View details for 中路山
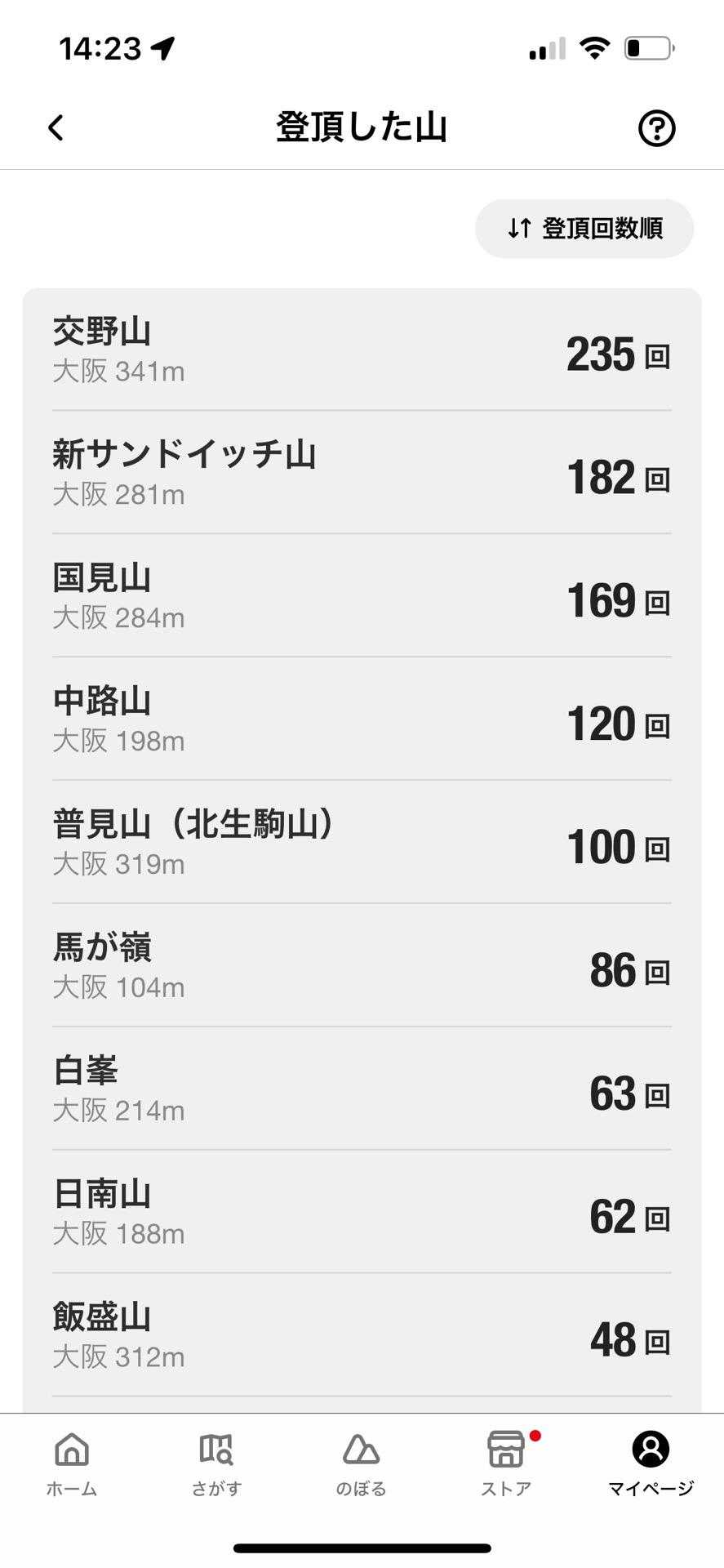The width and height of the screenshot is (724, 1568). pos(362,719)
